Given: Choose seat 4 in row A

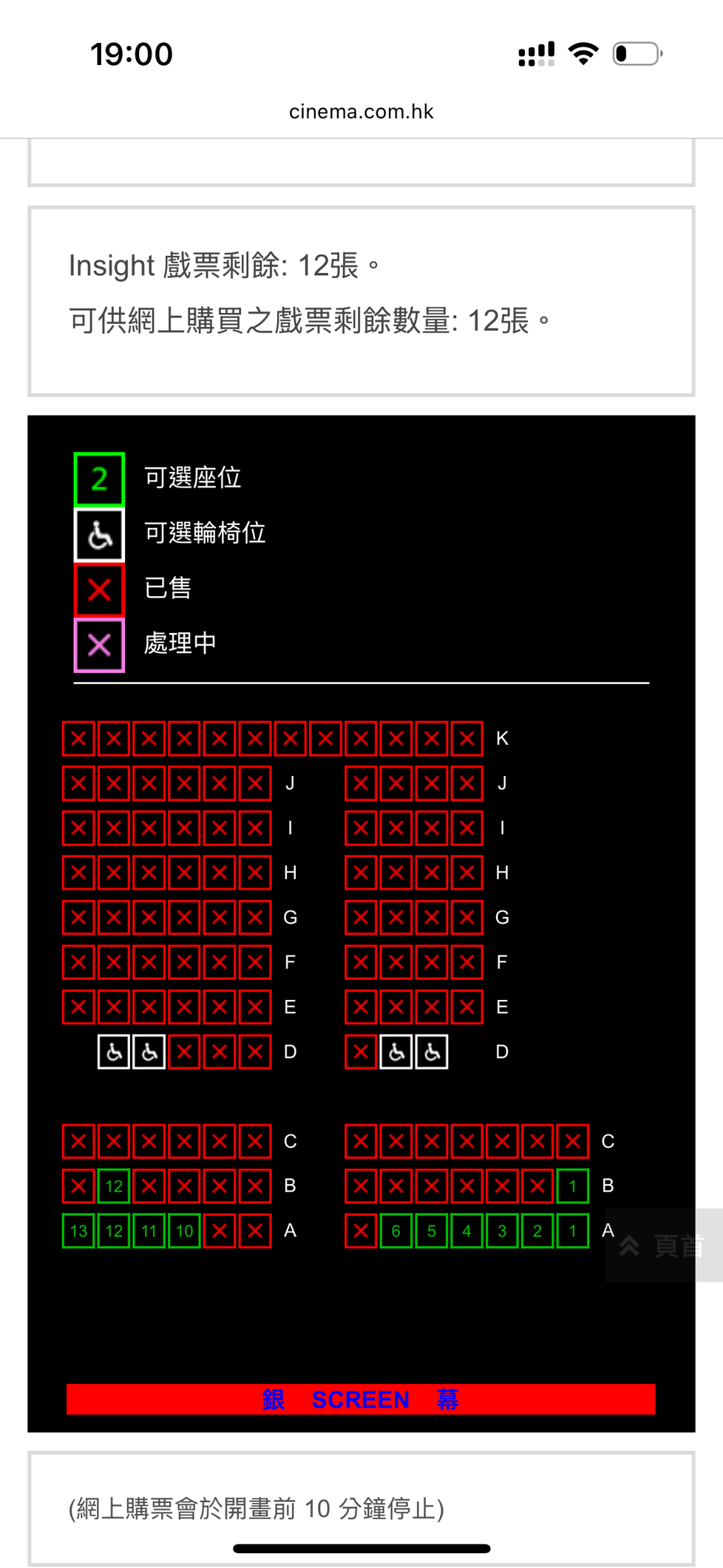Looking at the screenshot, I should coord(466,1231).
